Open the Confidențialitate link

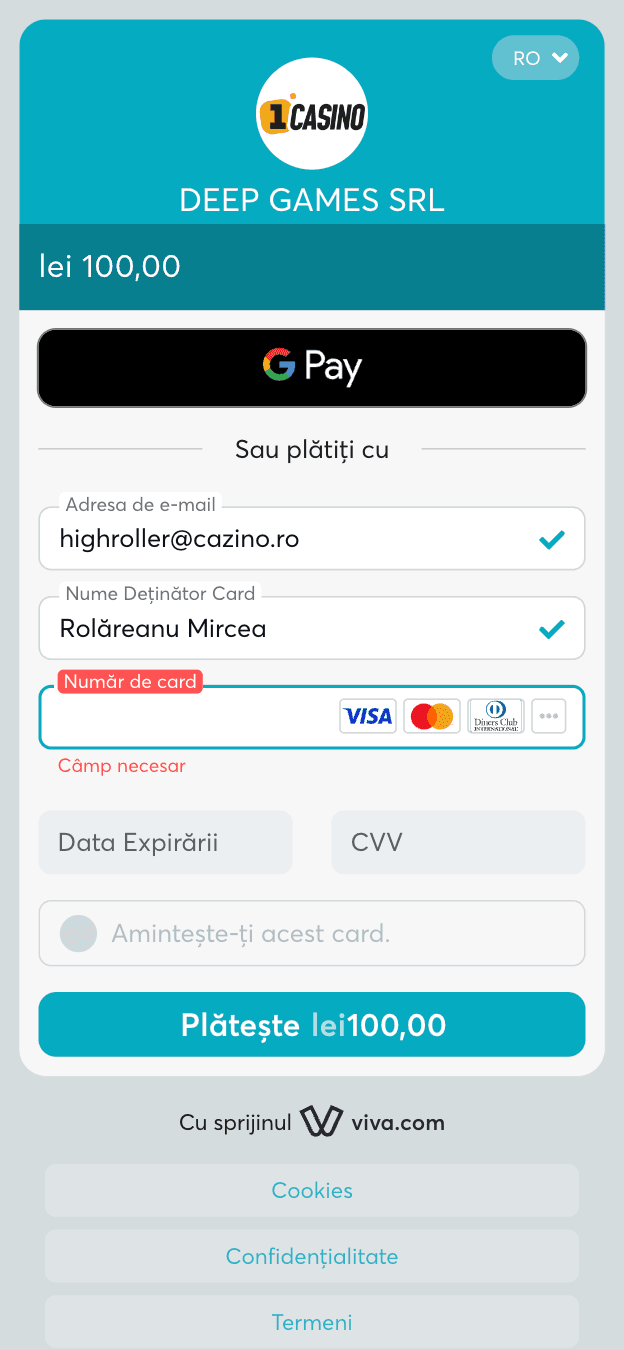point(312,1256)
